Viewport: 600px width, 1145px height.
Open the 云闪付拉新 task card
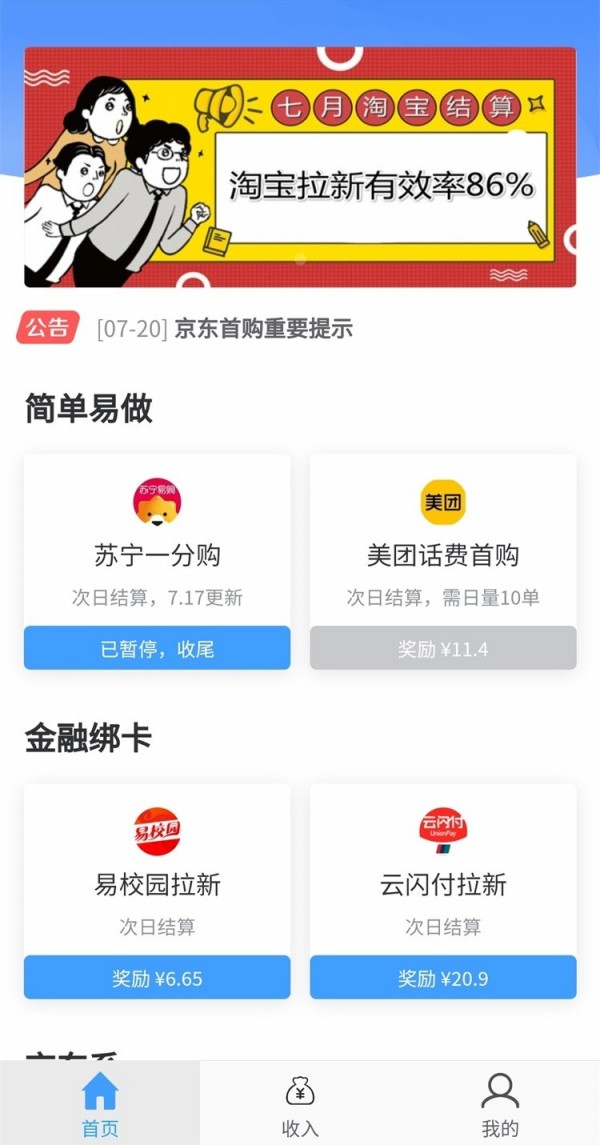(443, 870)
